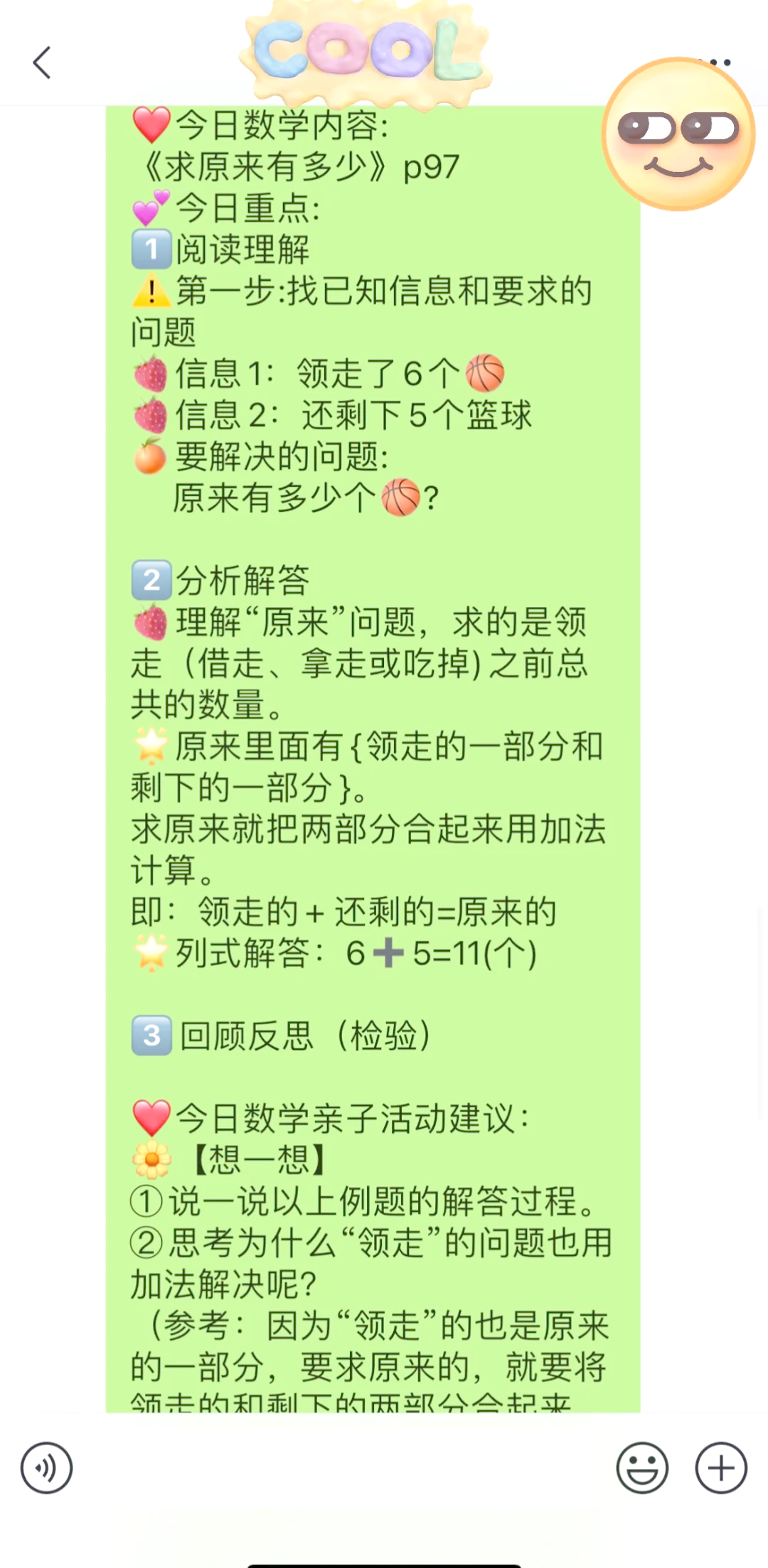Switch to voice message input

point(47,1468)
